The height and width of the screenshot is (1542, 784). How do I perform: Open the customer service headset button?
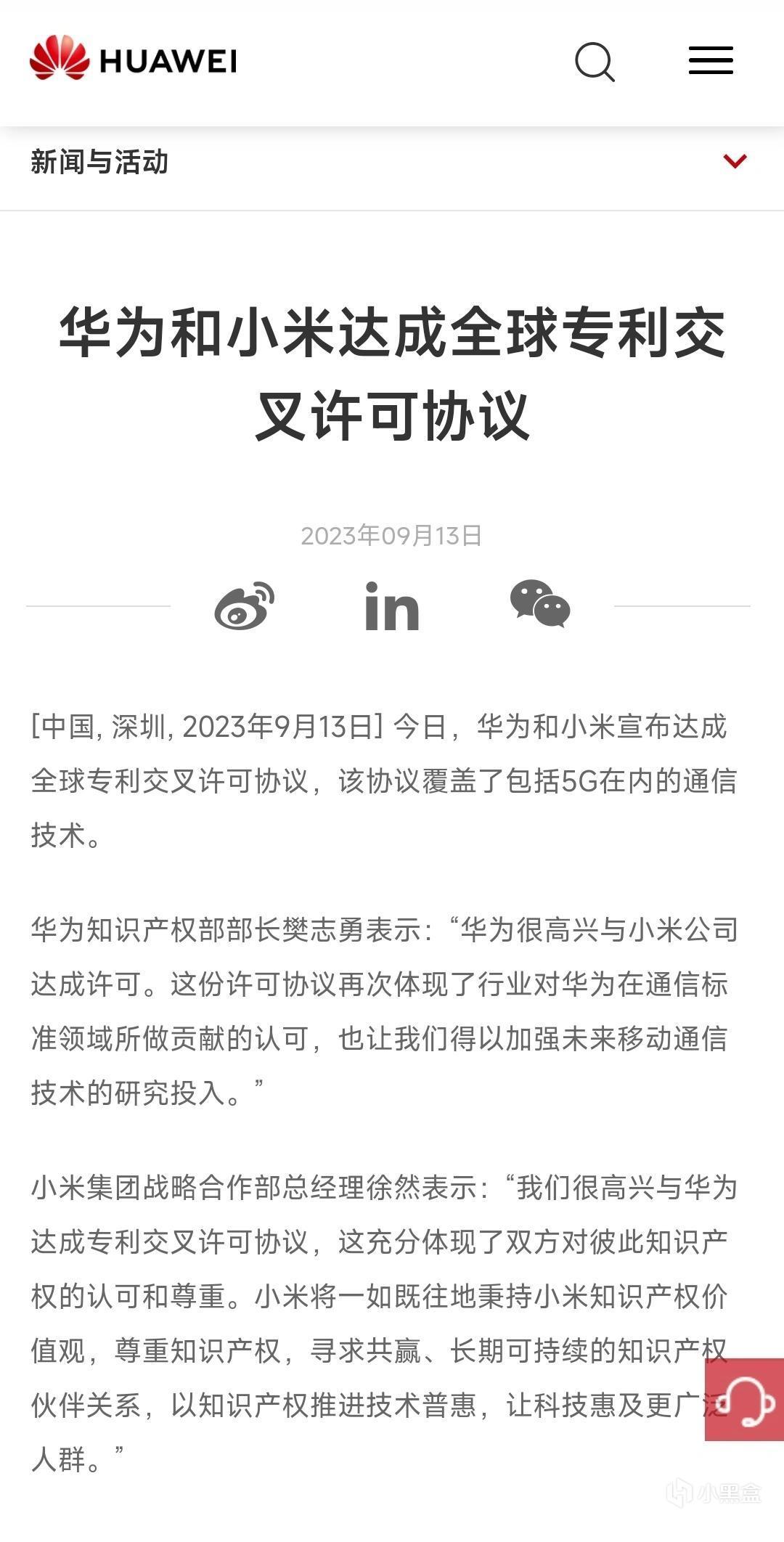coord(745,1400)
